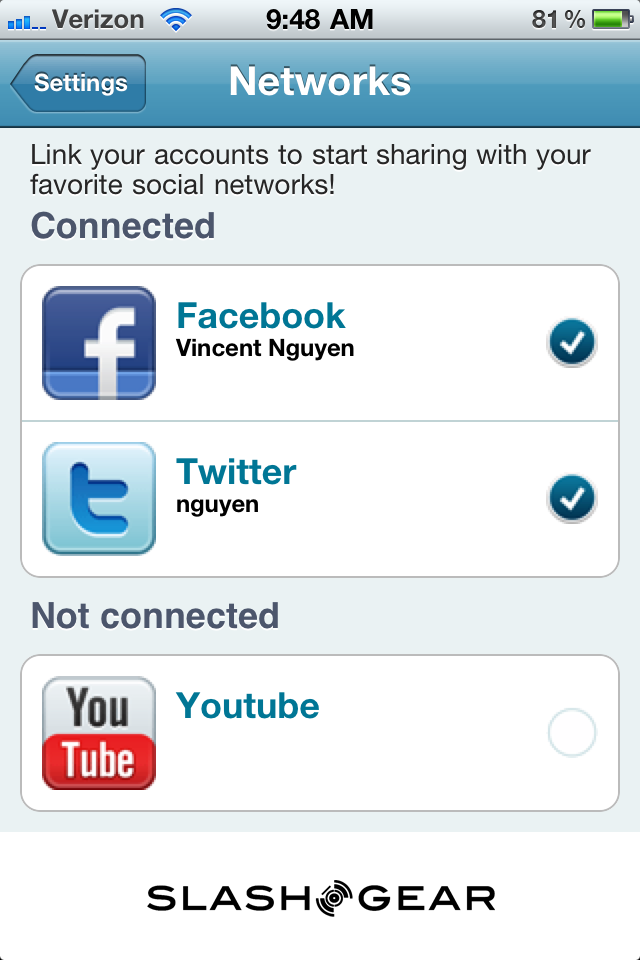The image size is (640, 960).
Task: Enable the Youtube connection checkbox
Action: 572,733
